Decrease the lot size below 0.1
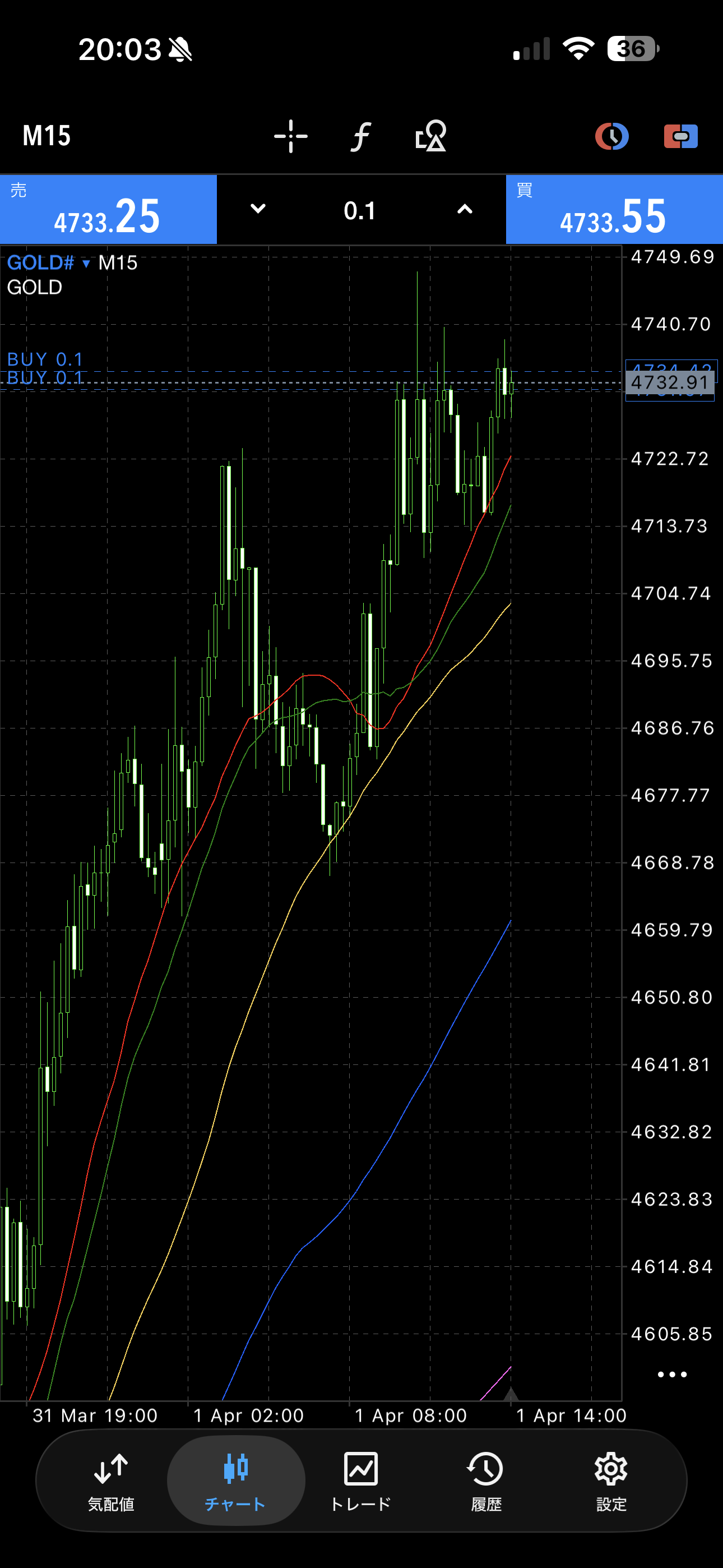Viewport: 723px width, 1568px height. 258,209
